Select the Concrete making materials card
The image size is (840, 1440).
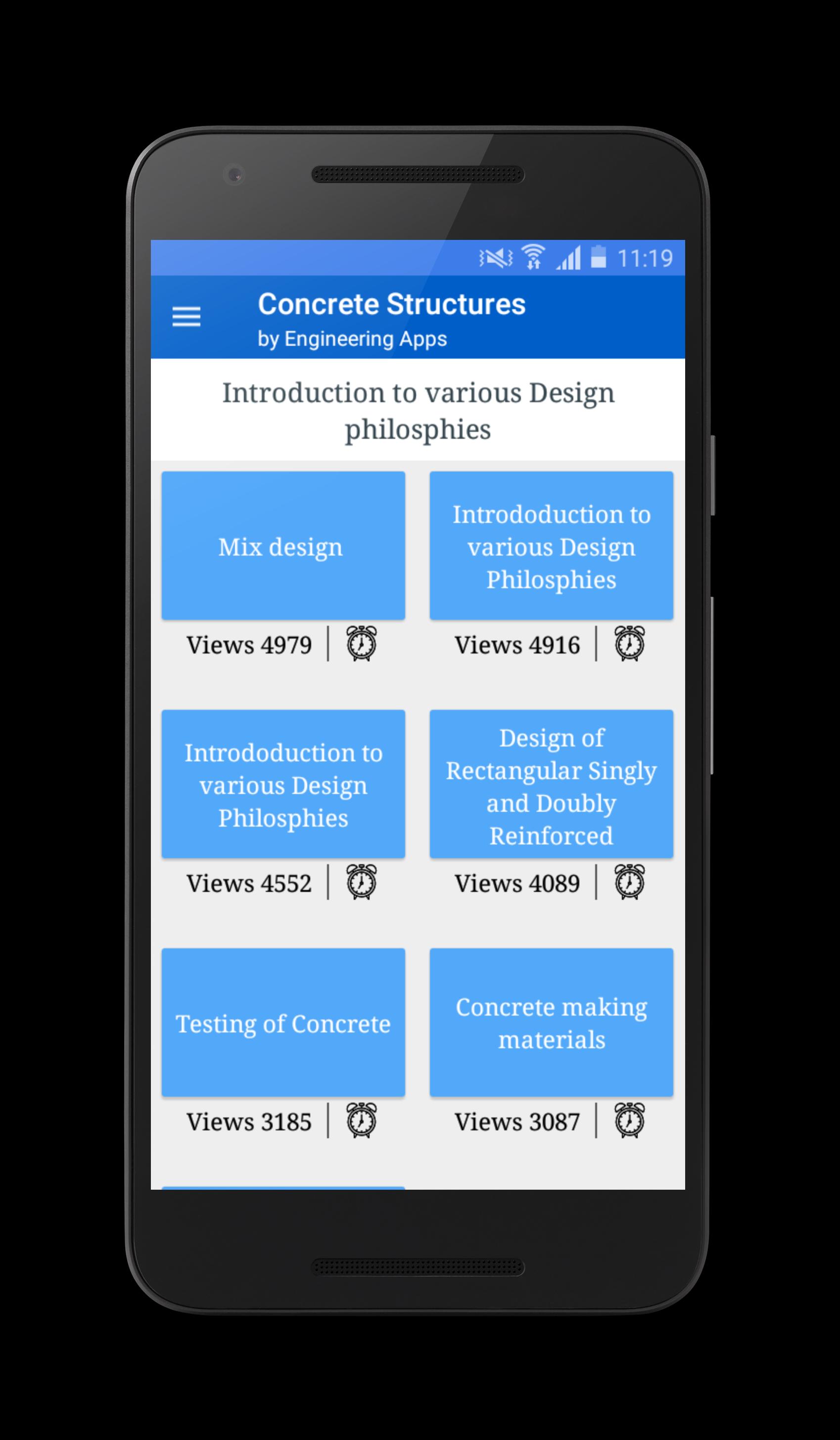coord(551,1022)
